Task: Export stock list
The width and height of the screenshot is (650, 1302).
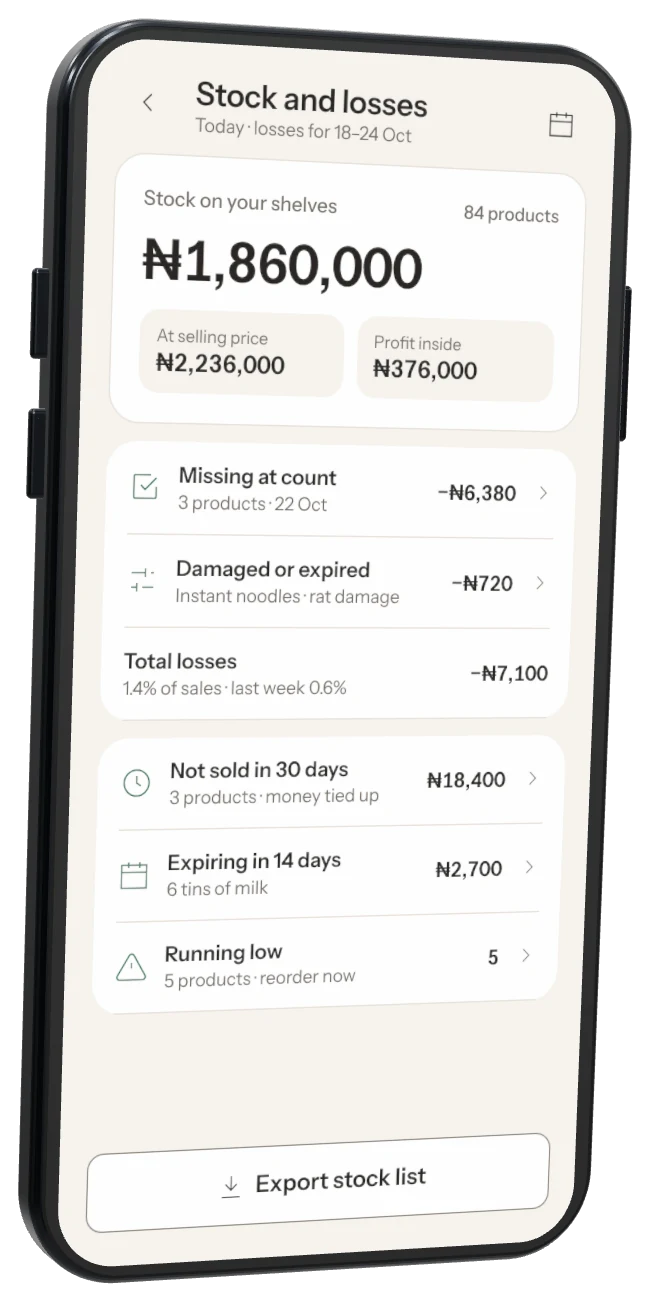Action: tap(318, 1182)
